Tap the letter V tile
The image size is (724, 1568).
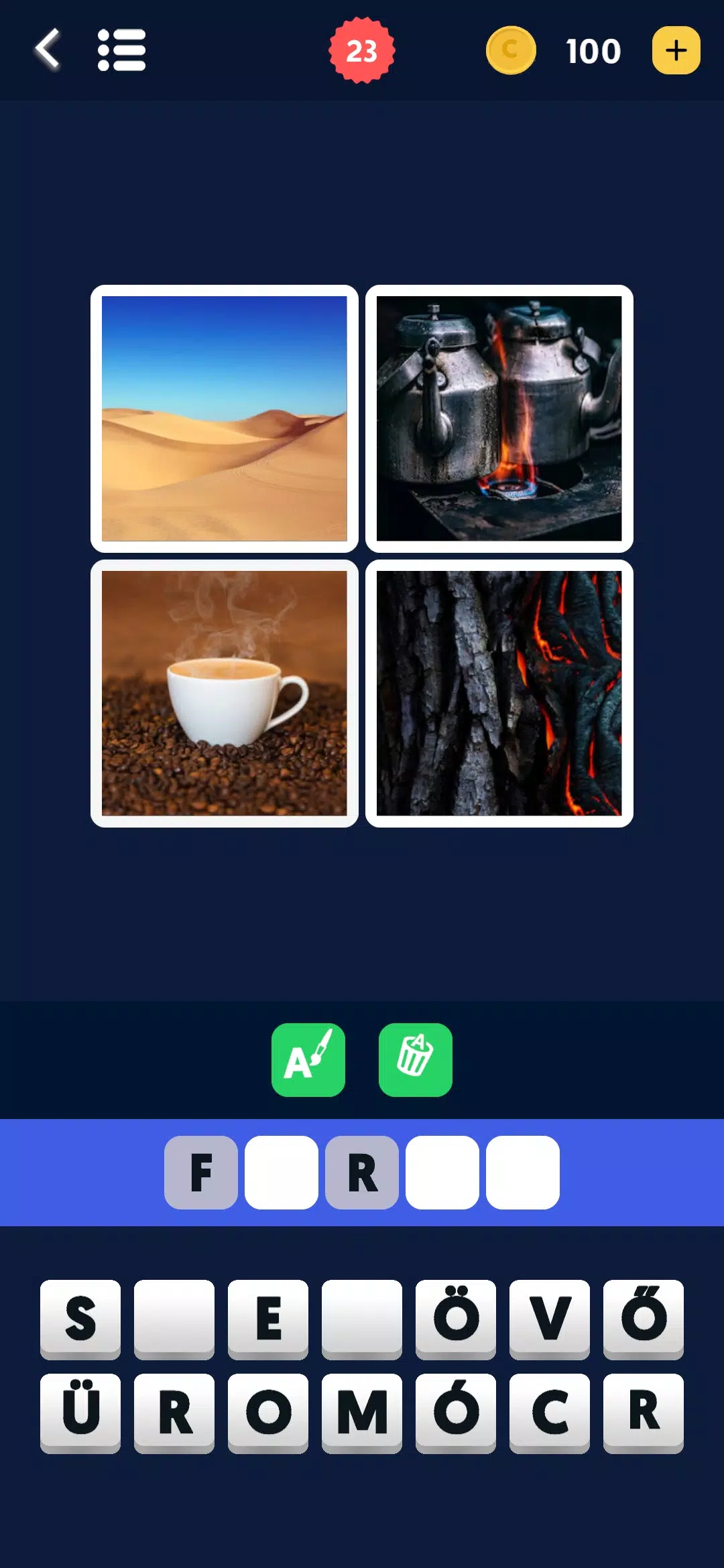(x=550, y=1318)
